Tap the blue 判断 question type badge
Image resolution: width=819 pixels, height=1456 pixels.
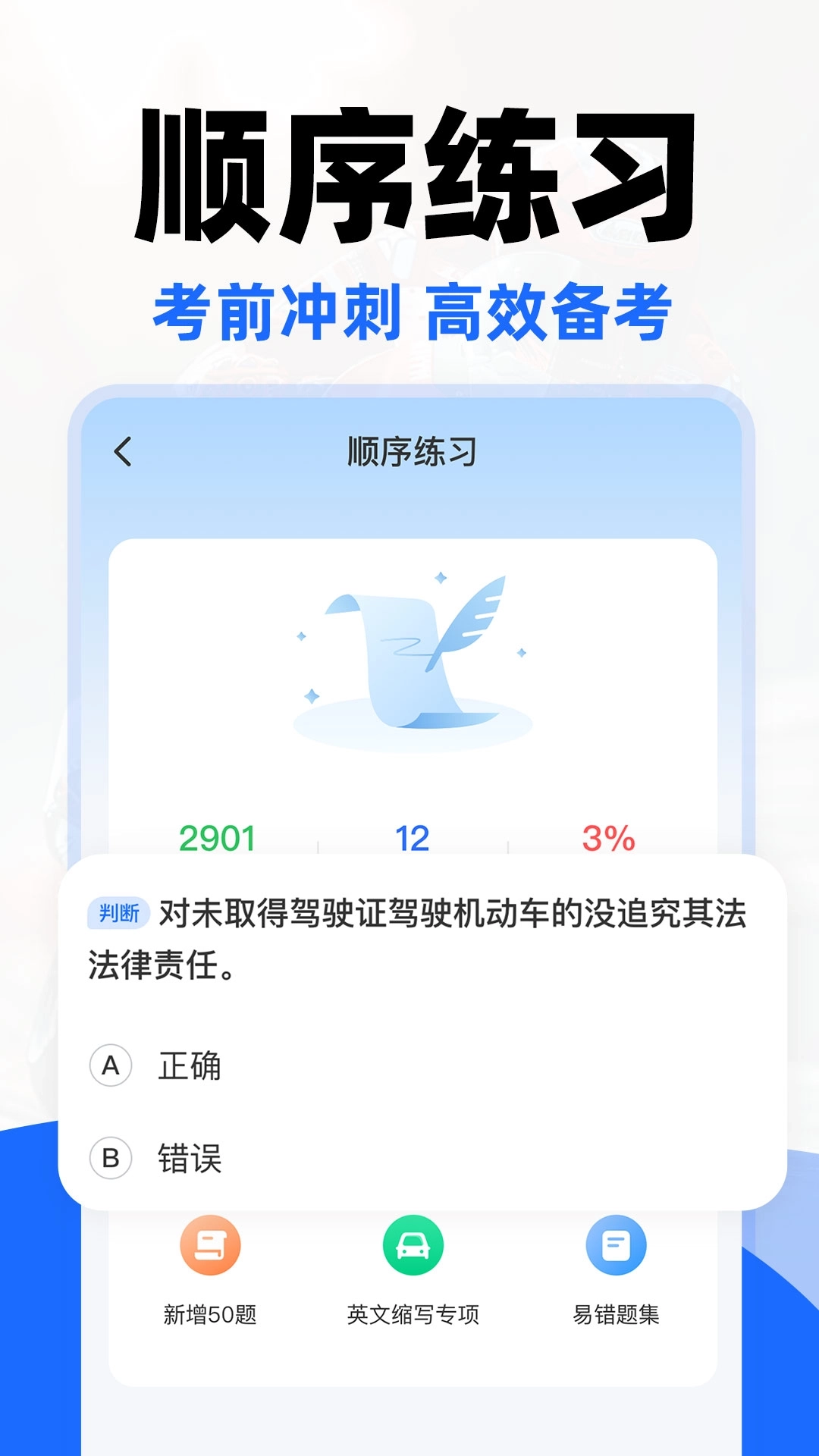[118, 915]
